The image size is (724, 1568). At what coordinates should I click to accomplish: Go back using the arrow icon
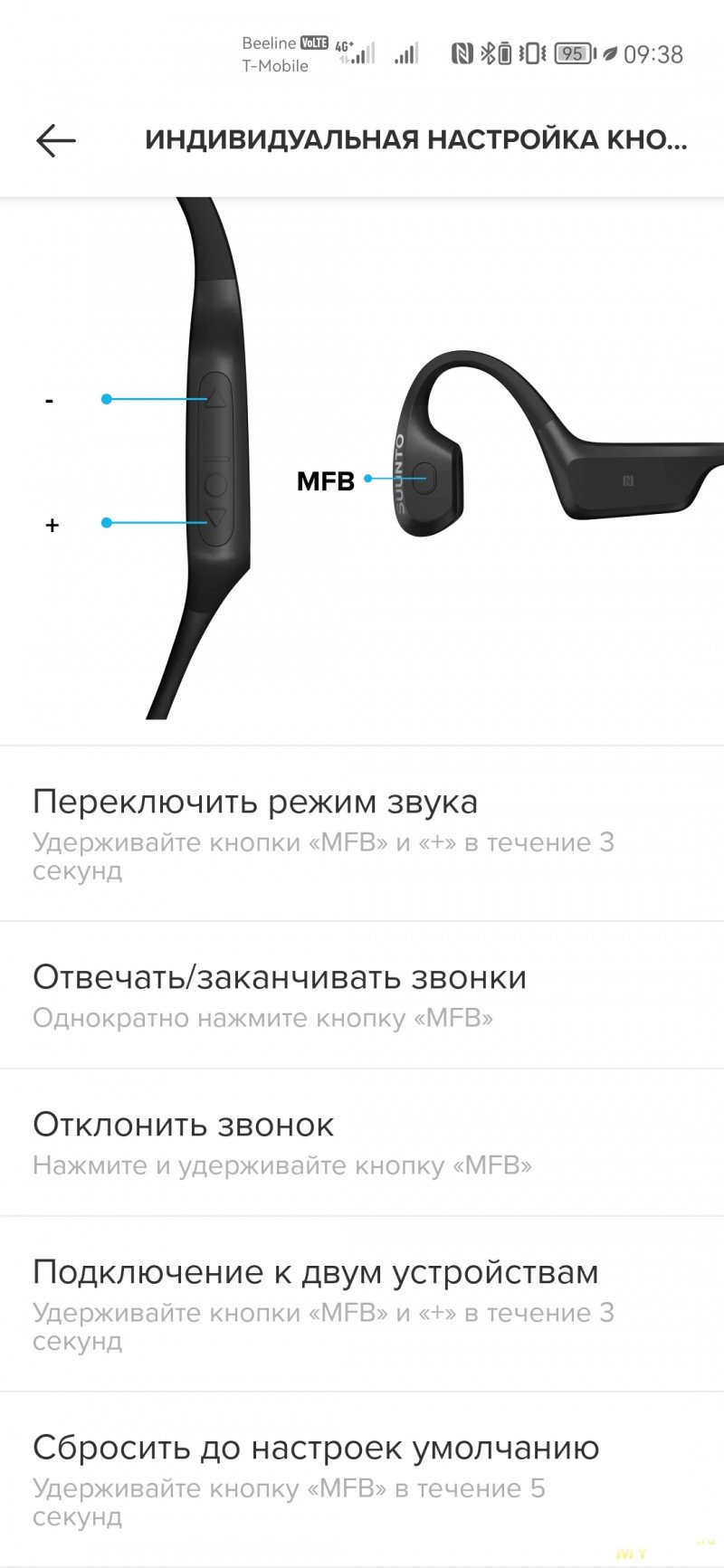[56, 140]
